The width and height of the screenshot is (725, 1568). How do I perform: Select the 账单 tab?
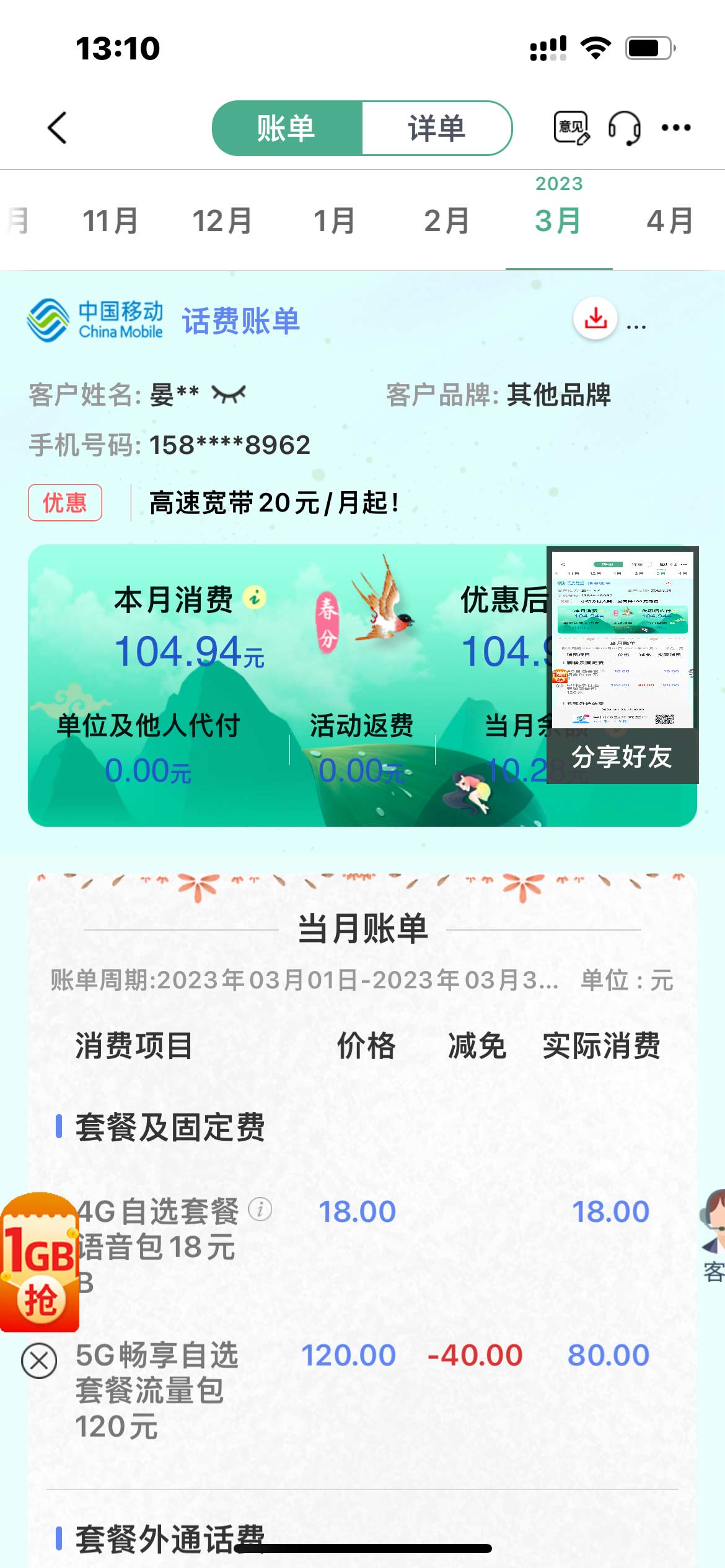point(286,128)
